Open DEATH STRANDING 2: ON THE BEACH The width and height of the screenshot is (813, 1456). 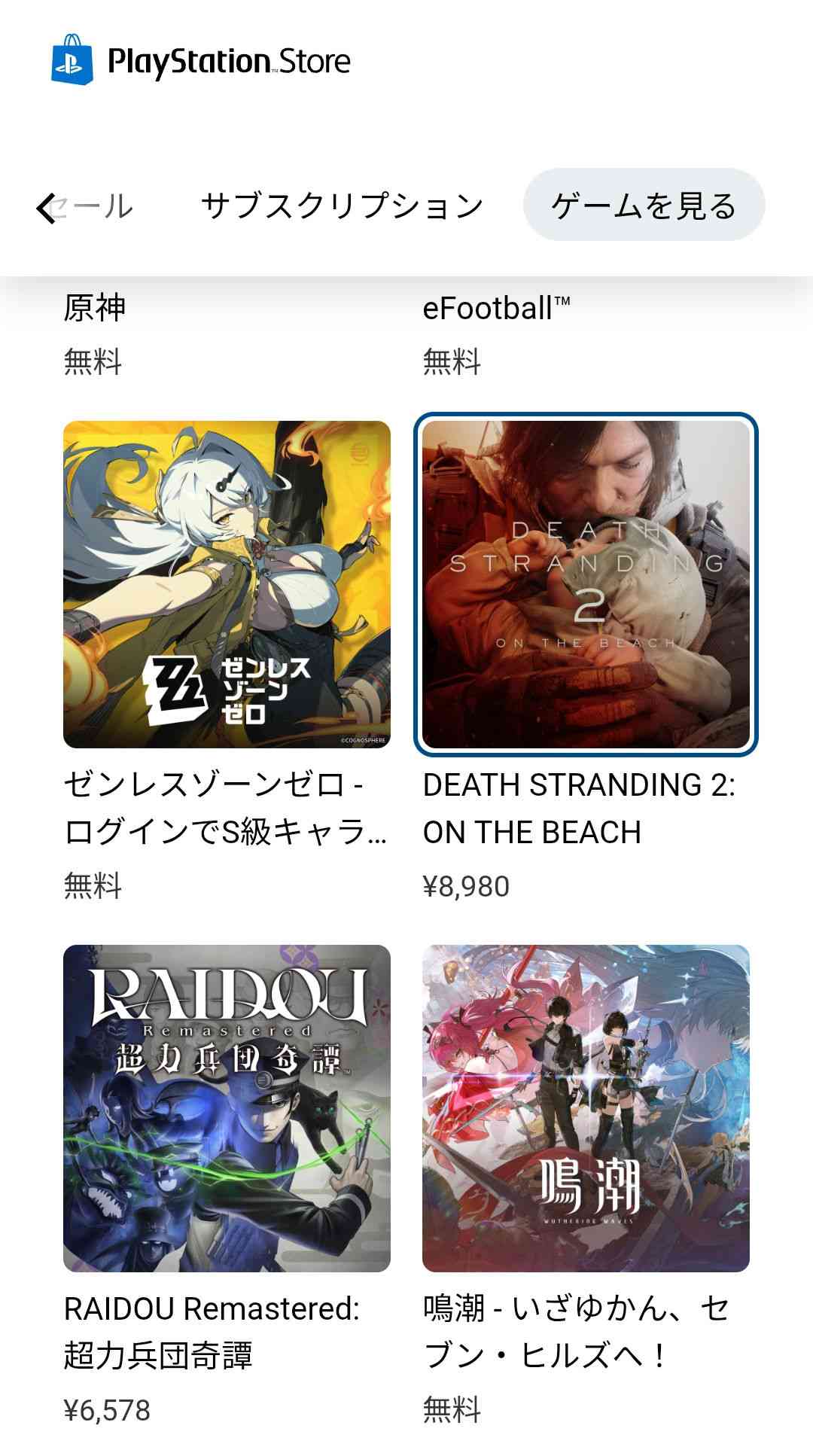coord(586,584)
